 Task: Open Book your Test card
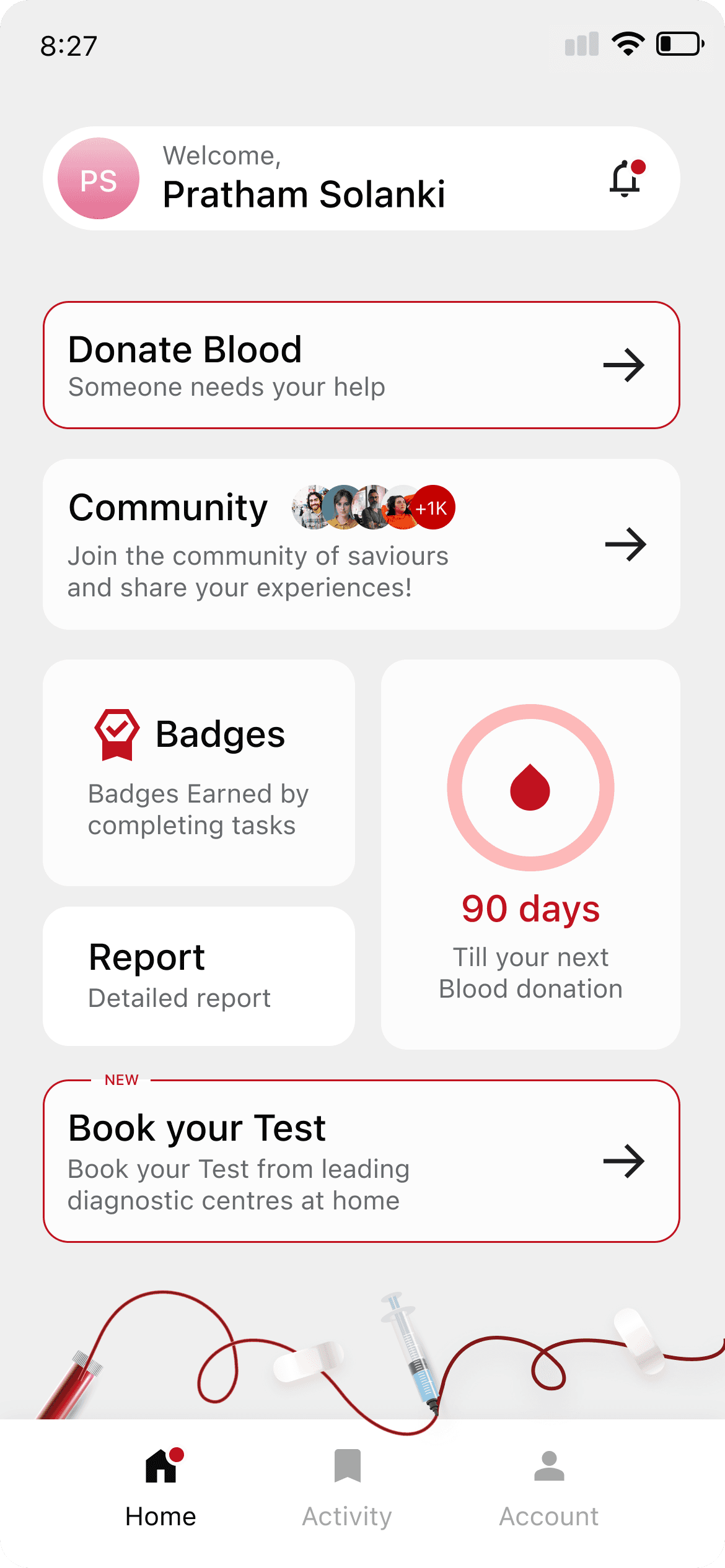[x=361, y=1161]
